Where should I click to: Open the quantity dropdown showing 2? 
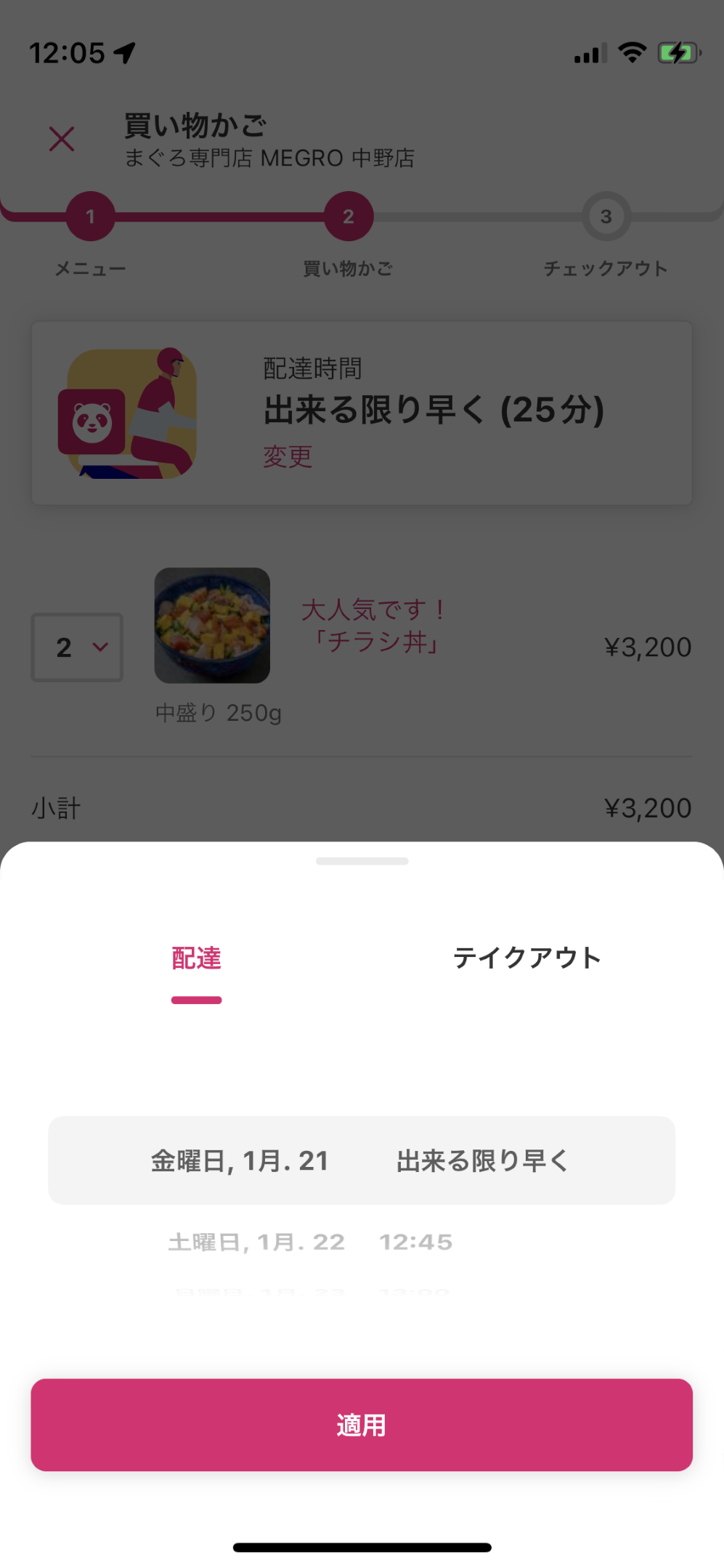(x=77, y=647)
